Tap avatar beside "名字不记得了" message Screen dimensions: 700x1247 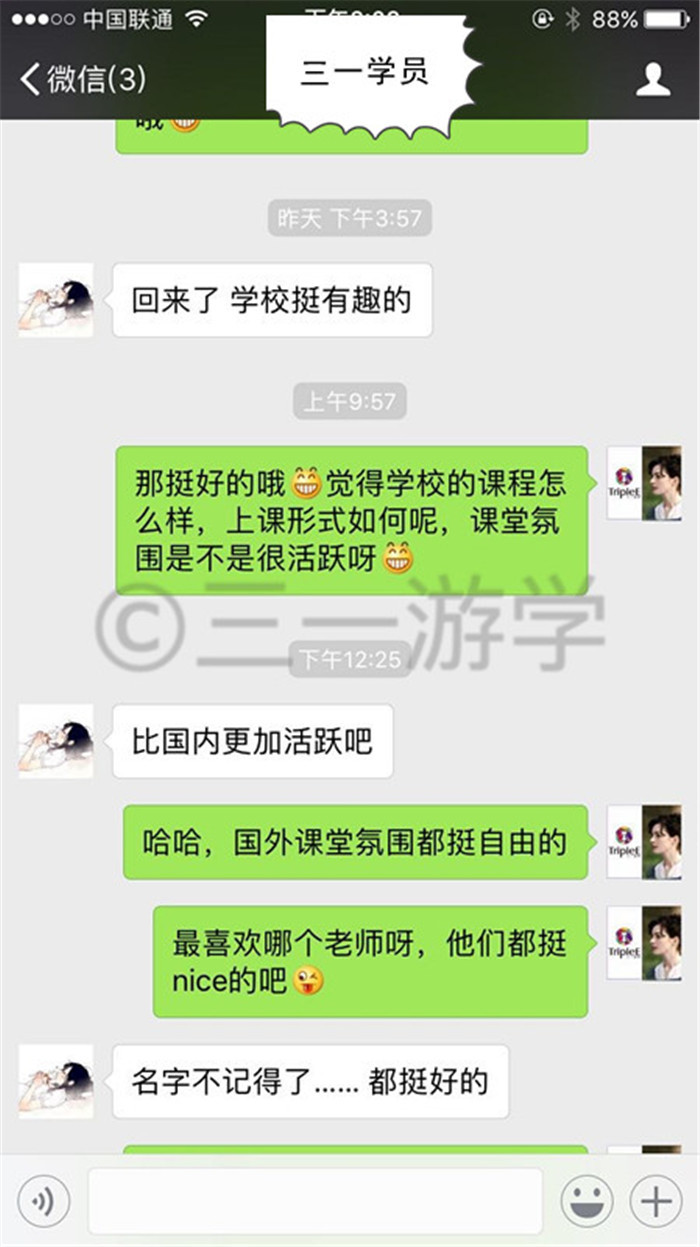(x=56, y=1082)
